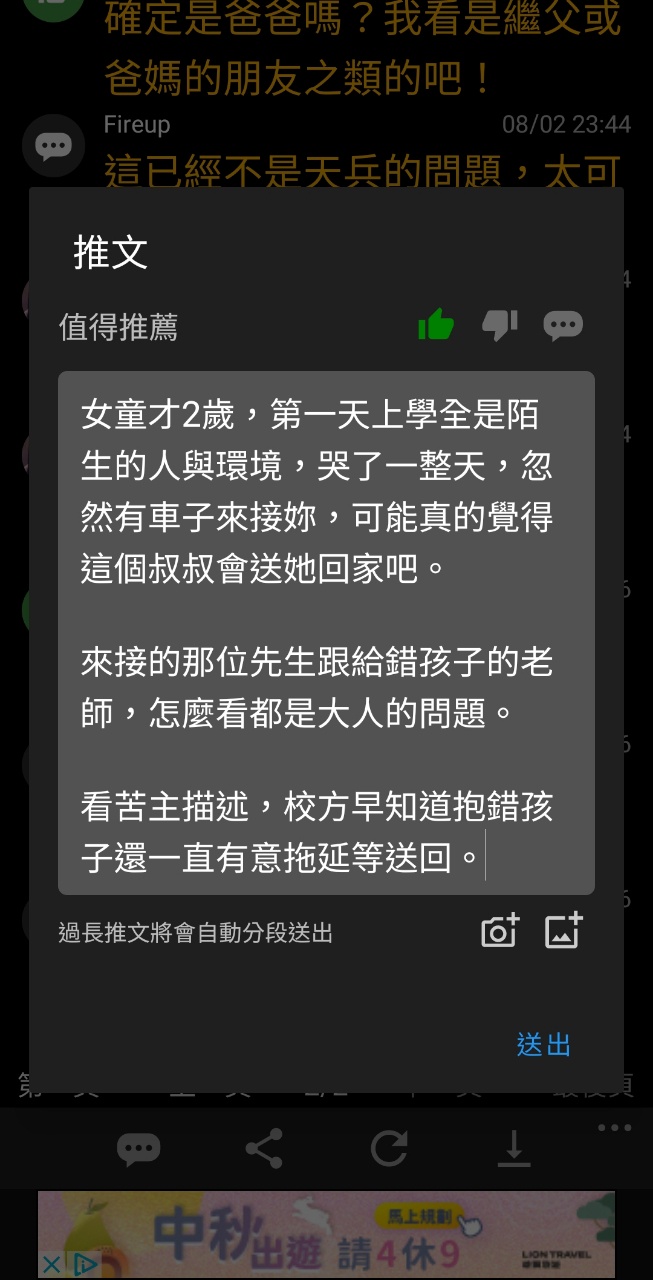Insert an image from the gallery icon
Image resolution: width=653 pixels, height=1280 pixels.
click(563, 931)
